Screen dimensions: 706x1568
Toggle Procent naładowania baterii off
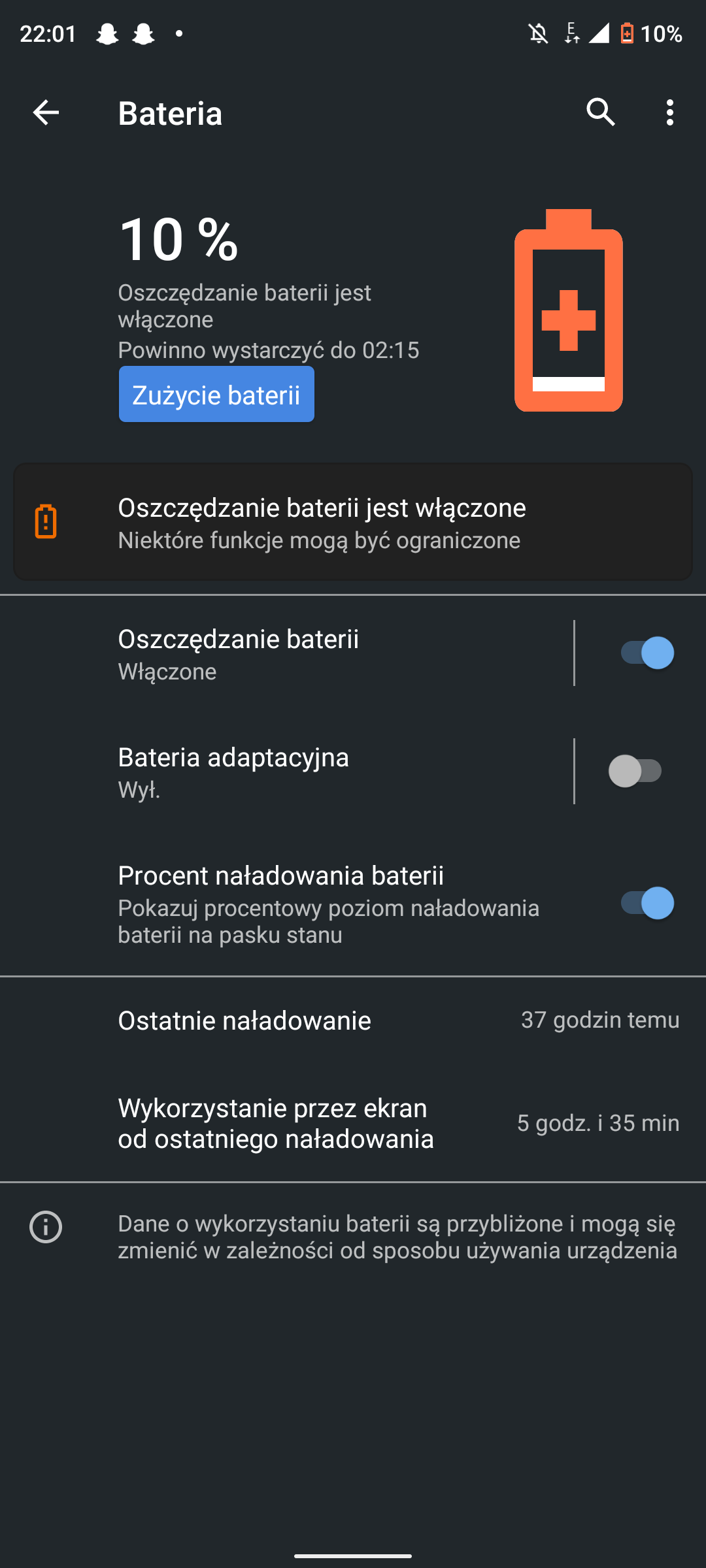647,904
